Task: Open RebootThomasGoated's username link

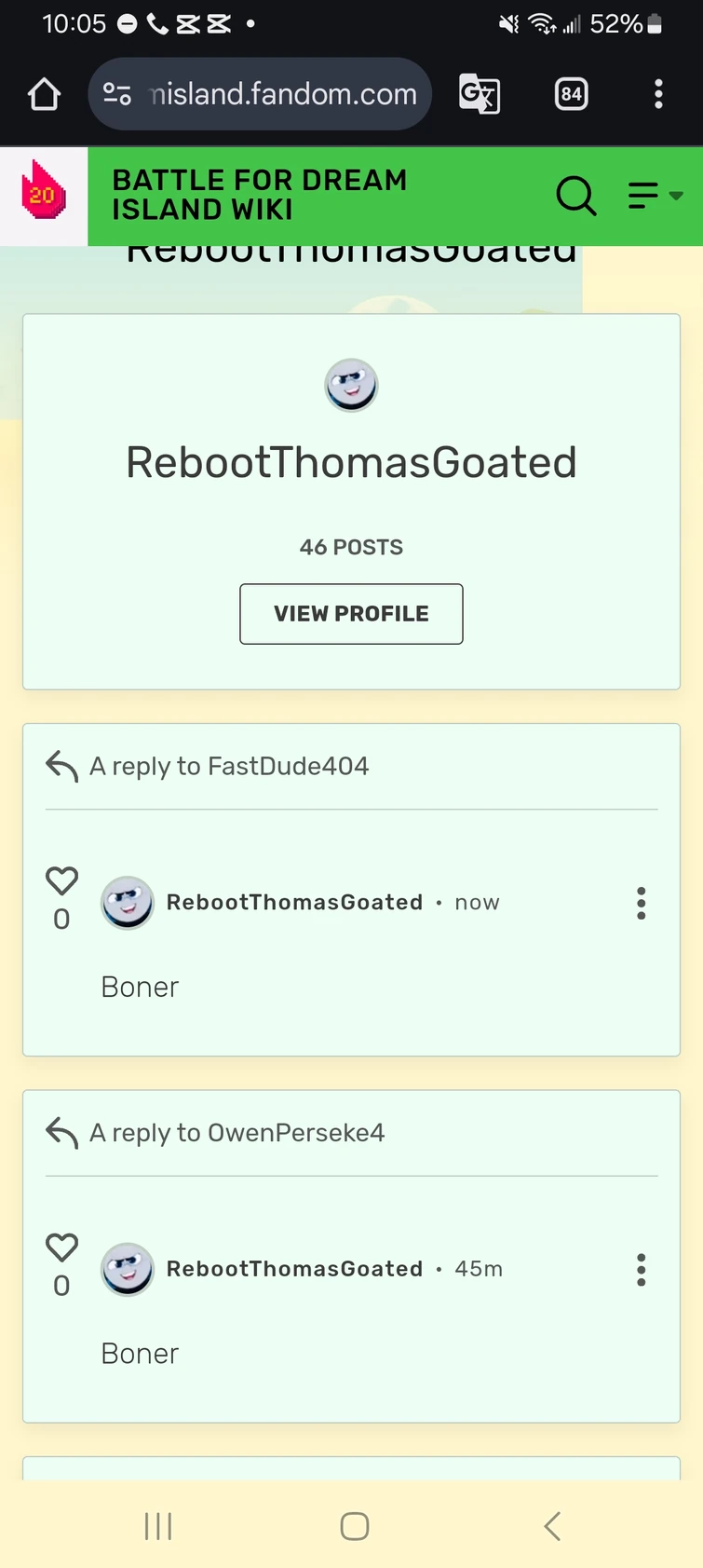Action: pyautogui.click(x=293, y=902)
